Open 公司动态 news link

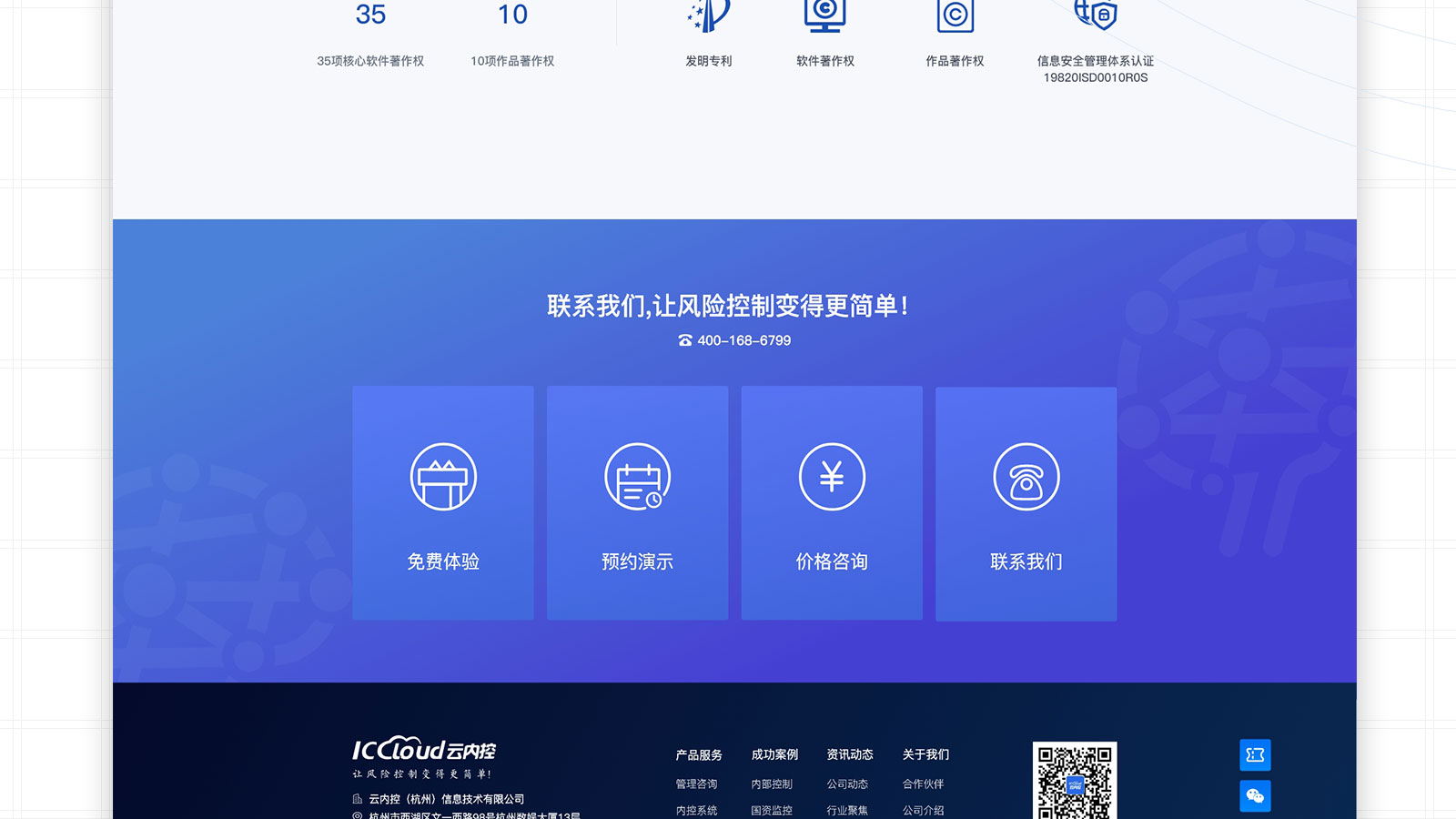coord(847,784)
